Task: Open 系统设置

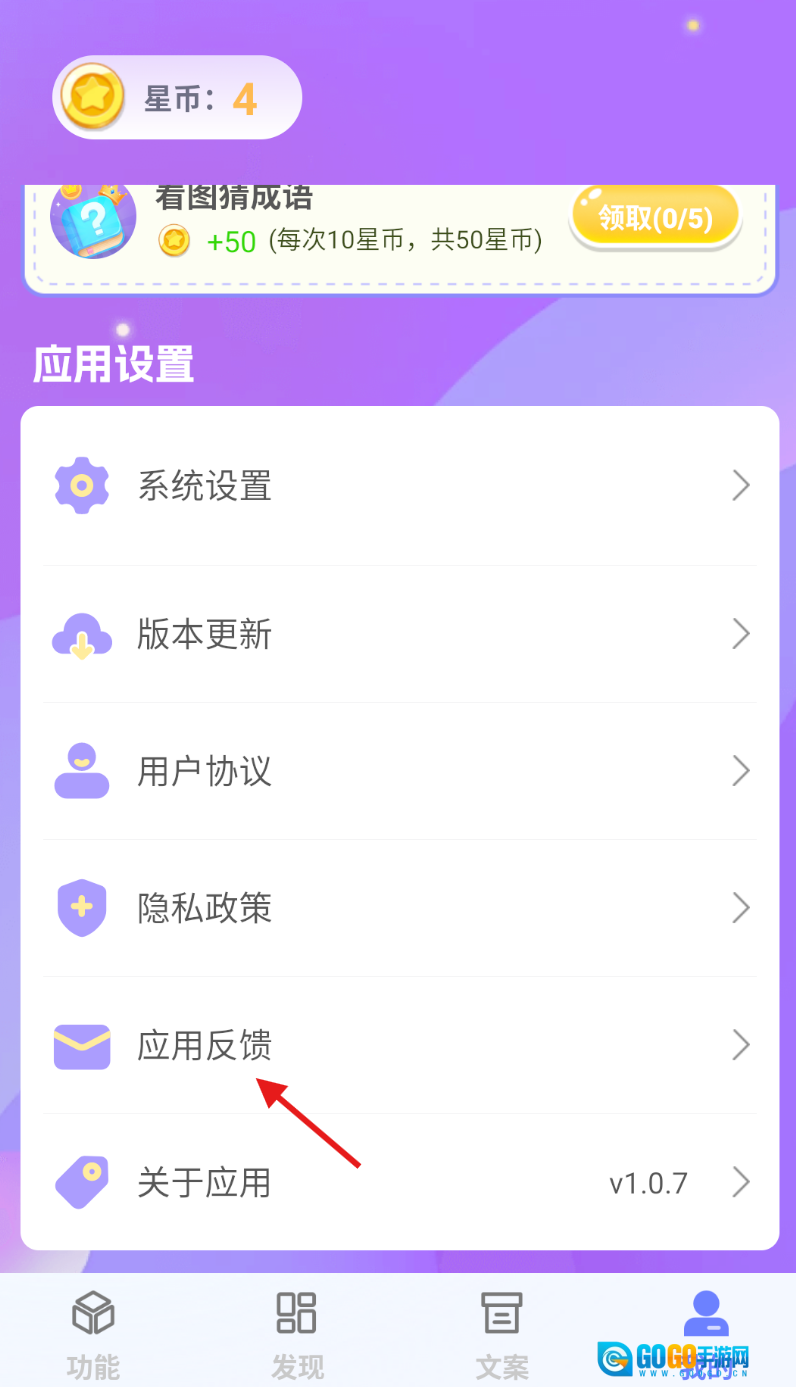Action: 400,487
